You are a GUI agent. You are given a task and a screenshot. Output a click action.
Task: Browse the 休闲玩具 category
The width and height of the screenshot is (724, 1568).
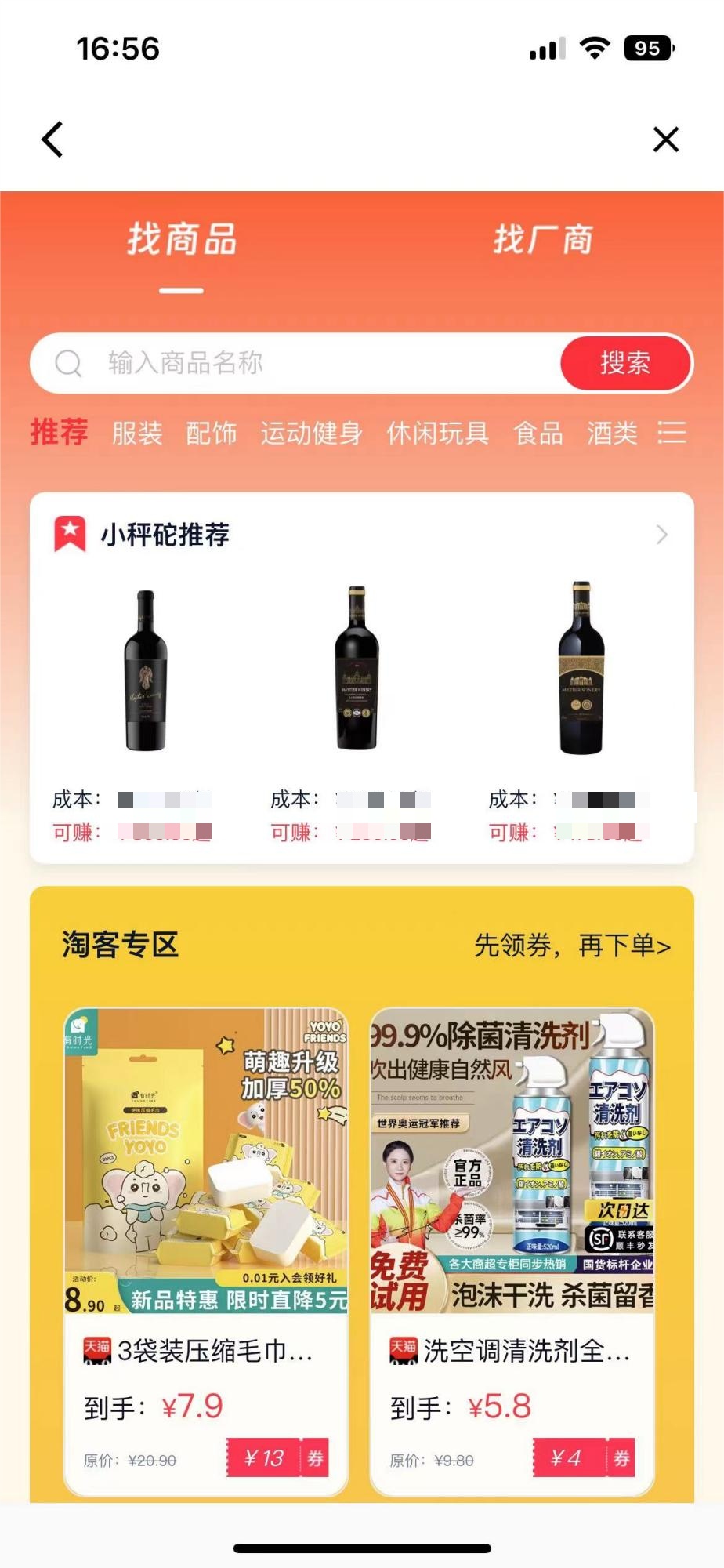tap(437, 433)
